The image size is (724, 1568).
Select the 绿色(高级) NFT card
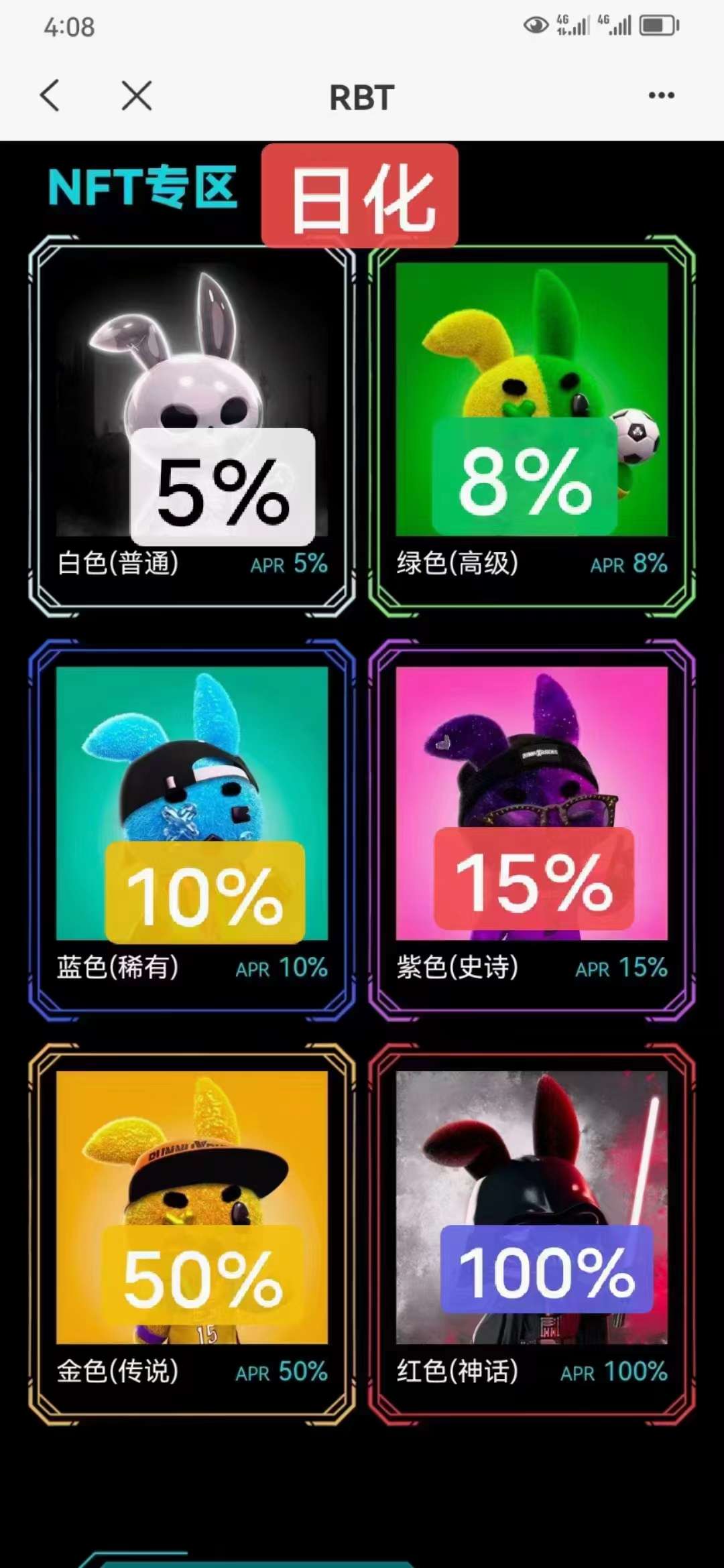coord(532,426)
